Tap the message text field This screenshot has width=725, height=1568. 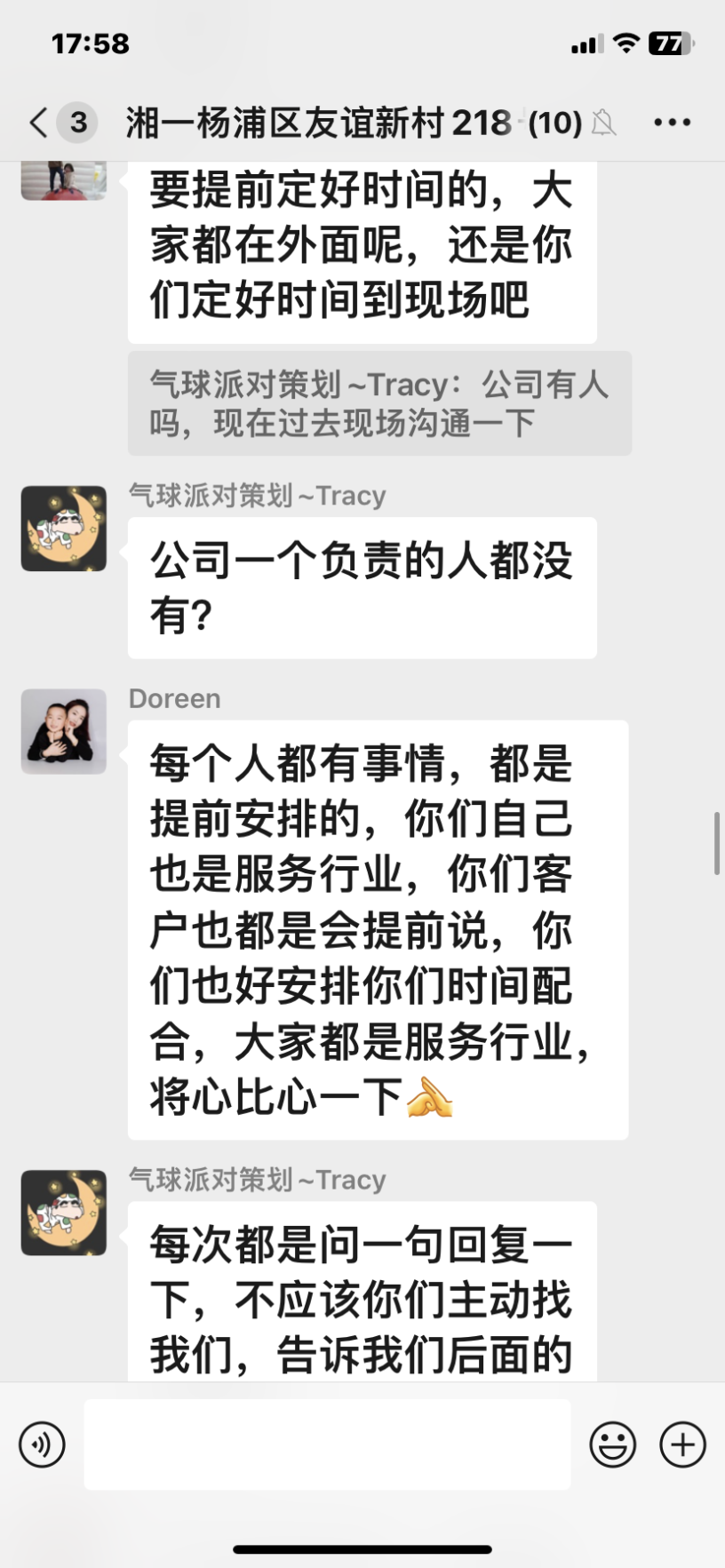[x=327, y=1445]
